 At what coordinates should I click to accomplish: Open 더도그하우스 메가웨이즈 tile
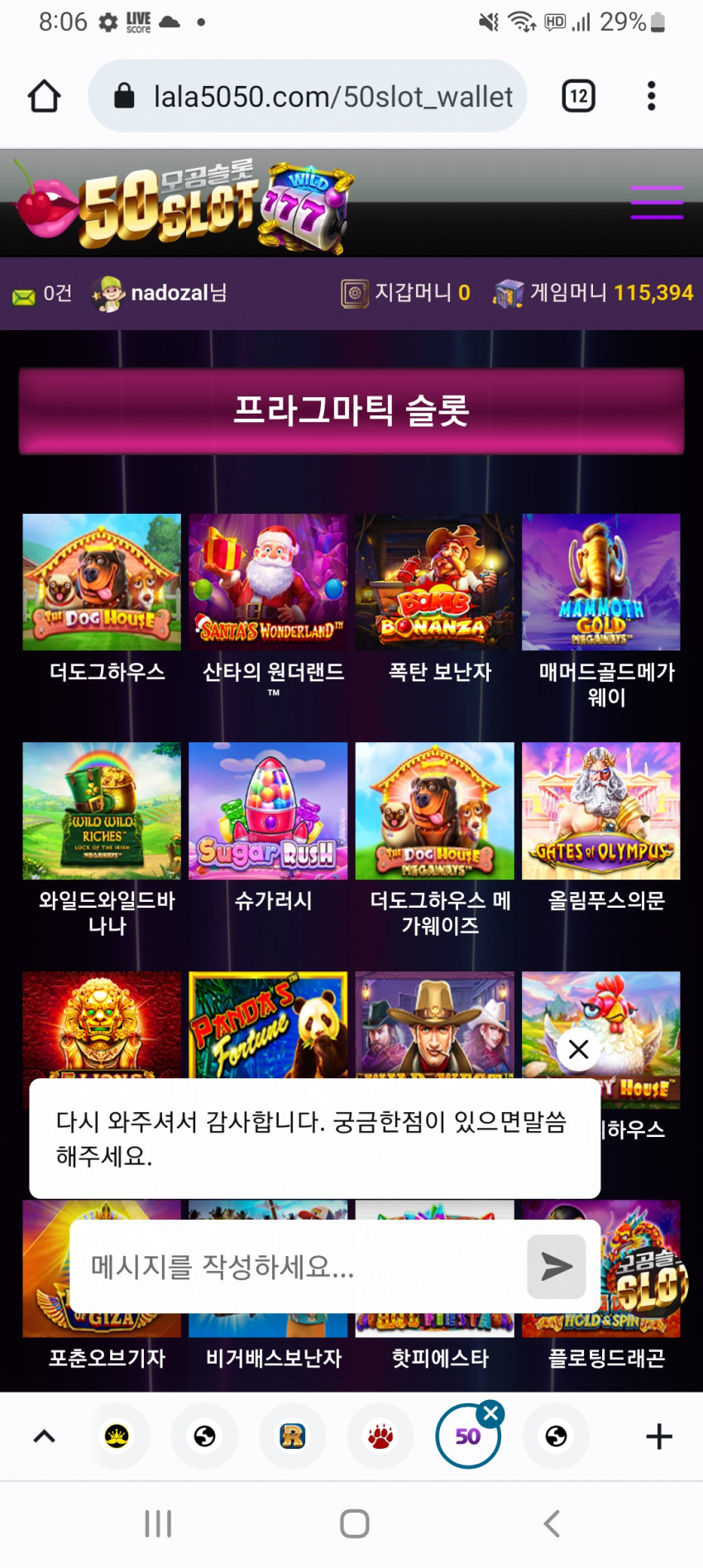(434, 811)
